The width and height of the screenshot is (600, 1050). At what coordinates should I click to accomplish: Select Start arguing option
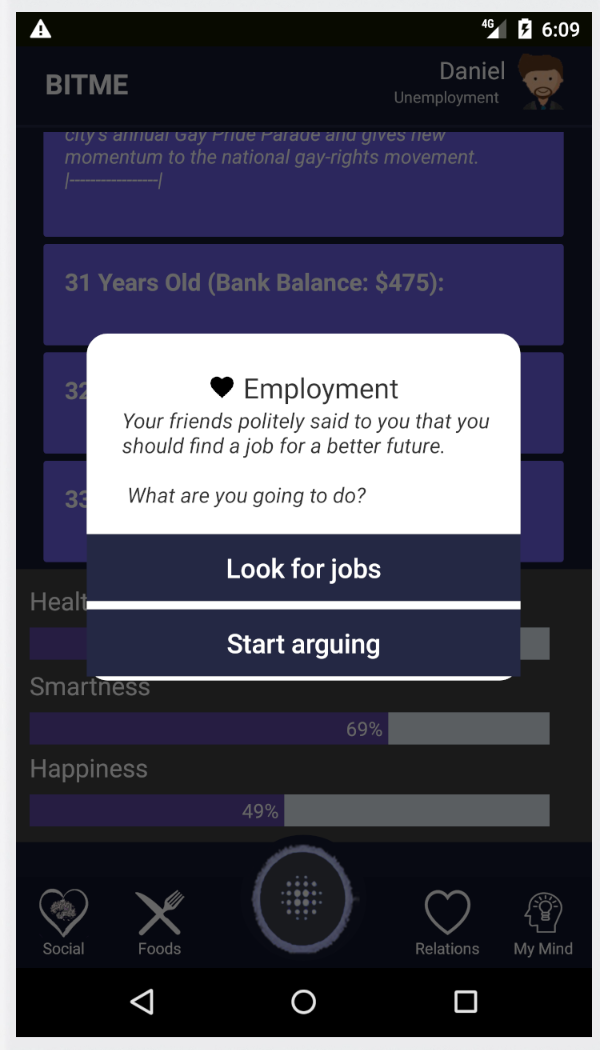(x=303, y=644)
